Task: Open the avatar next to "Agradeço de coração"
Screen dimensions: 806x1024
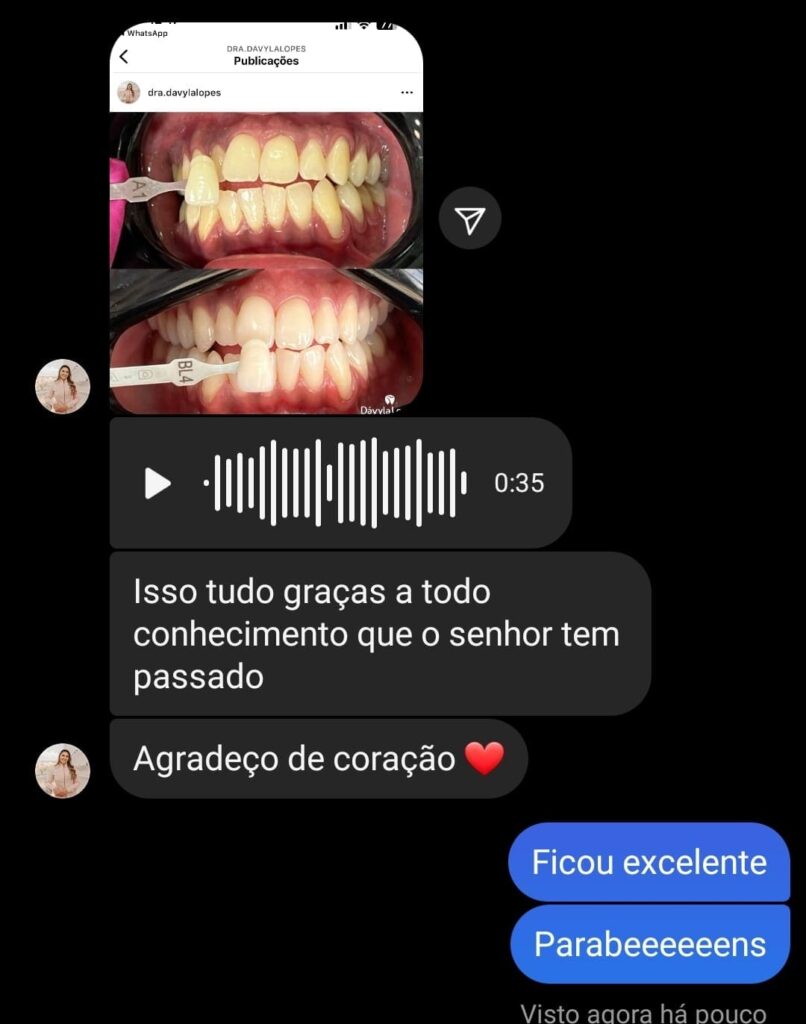Action: [x=63, y=770]
